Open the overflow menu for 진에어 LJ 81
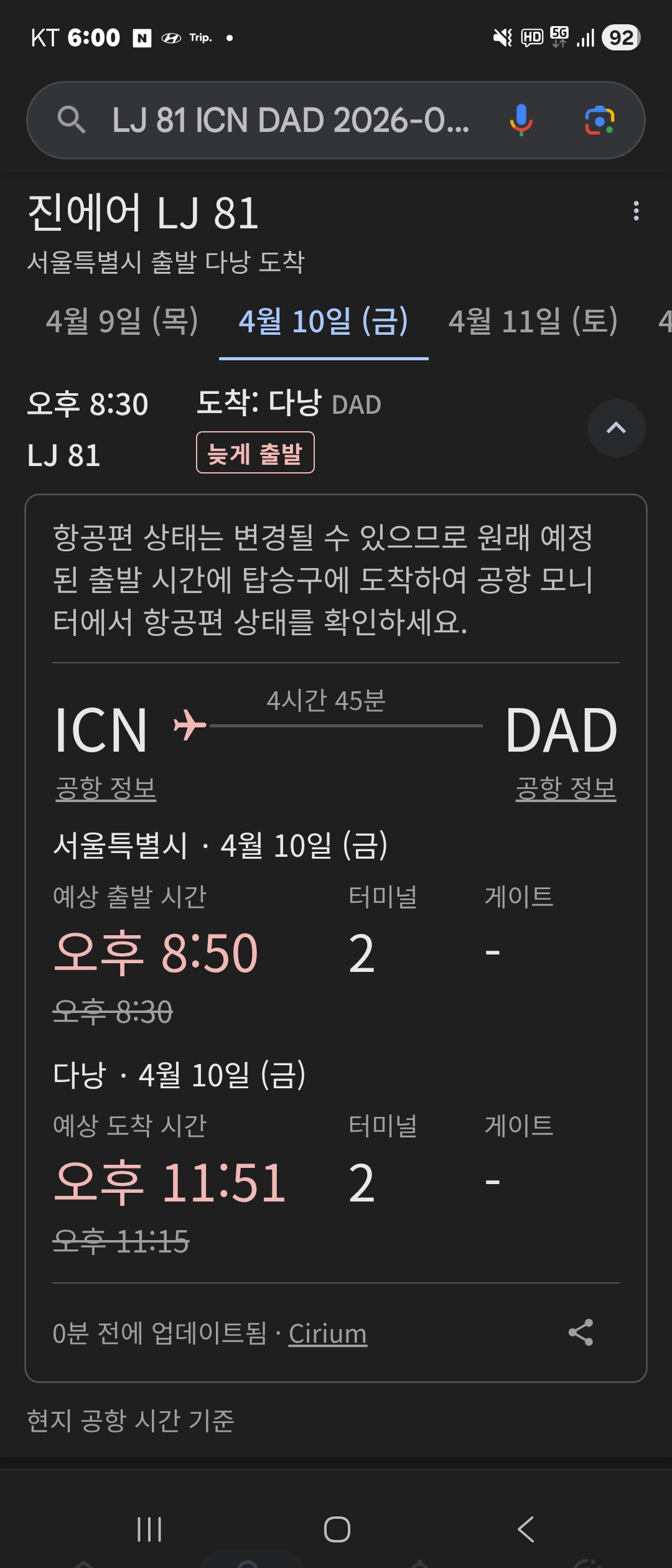Screen dimensions: 672x1568 pos(635,211)
